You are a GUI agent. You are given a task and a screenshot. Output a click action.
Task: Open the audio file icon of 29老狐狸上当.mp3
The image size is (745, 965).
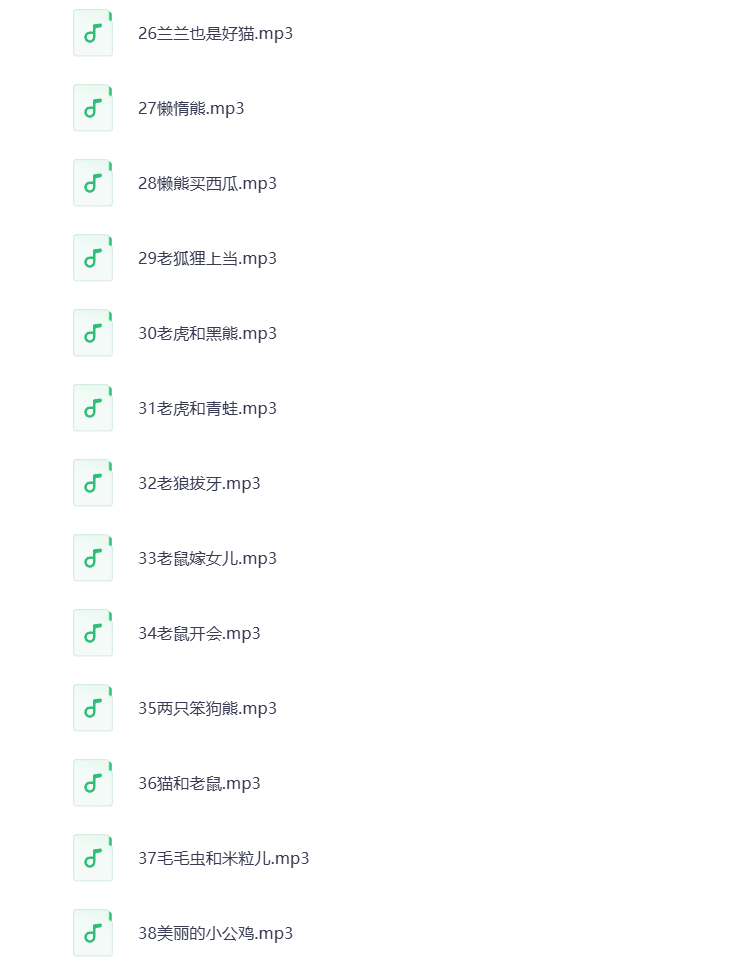point(92,257)
